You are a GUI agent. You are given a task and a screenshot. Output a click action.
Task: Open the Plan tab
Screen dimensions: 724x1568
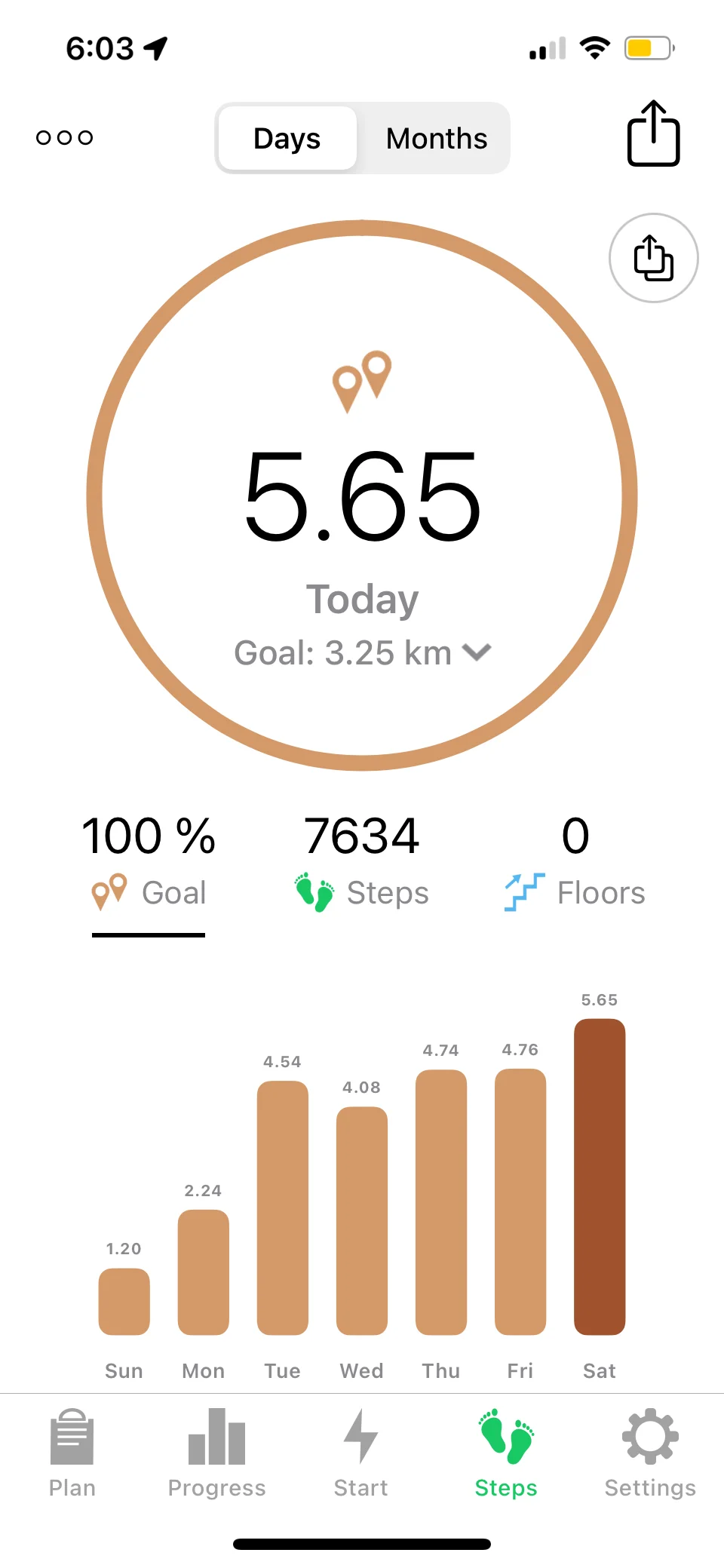[72, 1453]
